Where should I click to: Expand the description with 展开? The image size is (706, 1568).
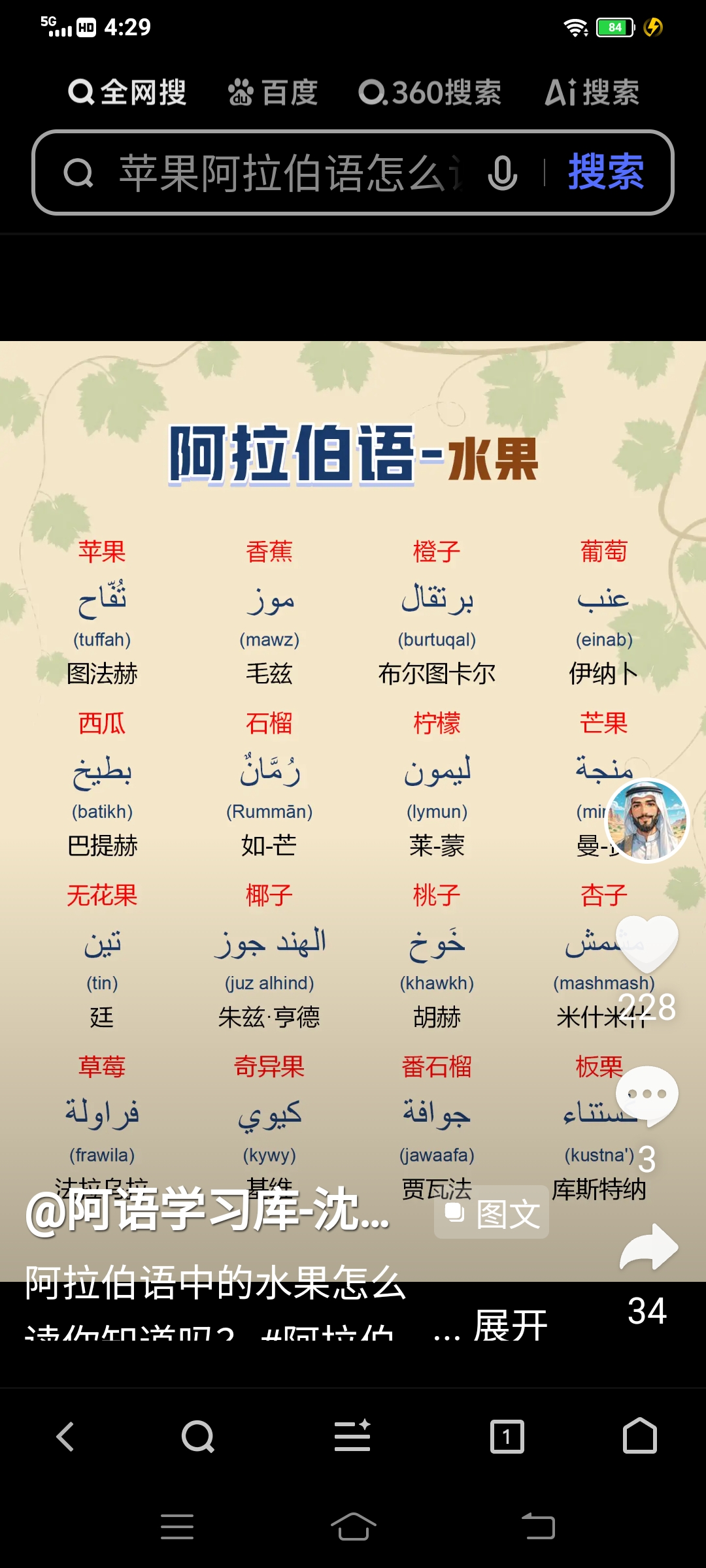[510, 1324]
